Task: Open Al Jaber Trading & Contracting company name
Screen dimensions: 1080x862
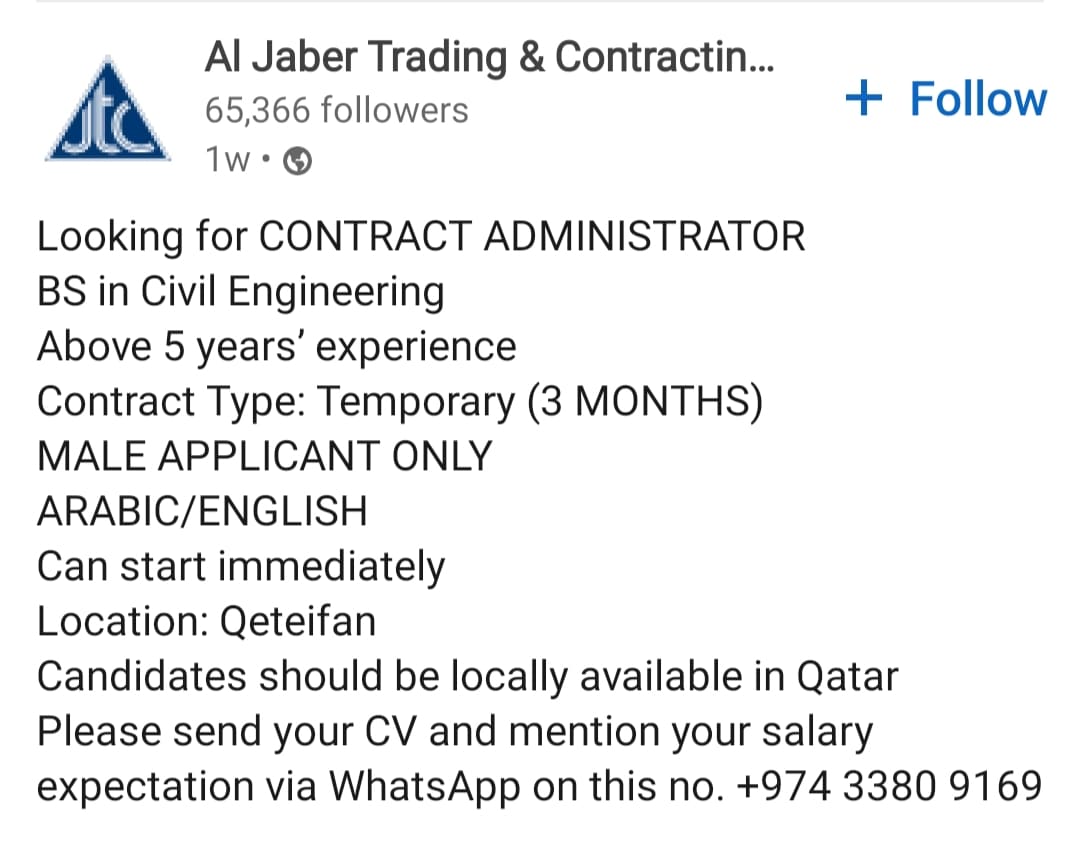Action: [490, 57]
